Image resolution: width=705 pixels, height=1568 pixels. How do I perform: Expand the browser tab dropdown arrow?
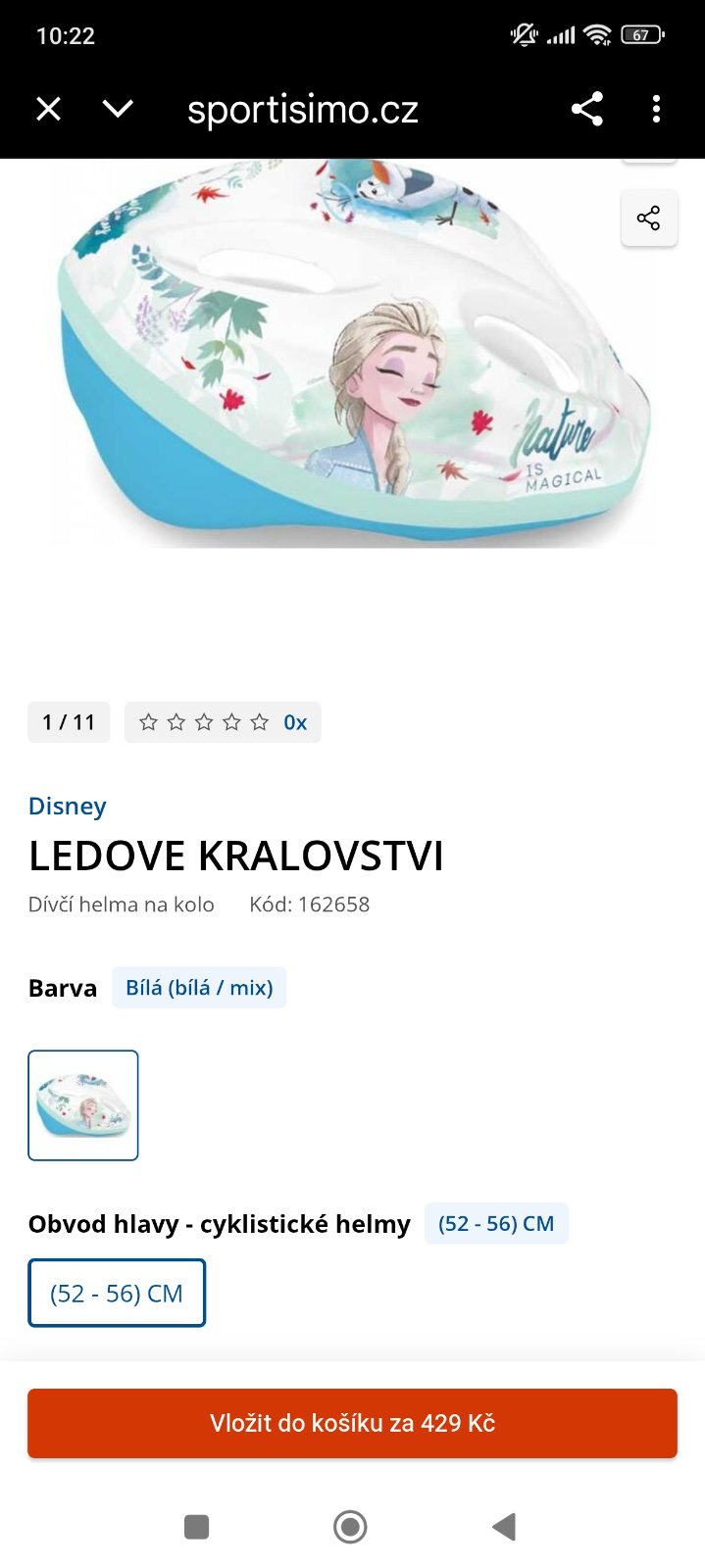click(118, 109)
